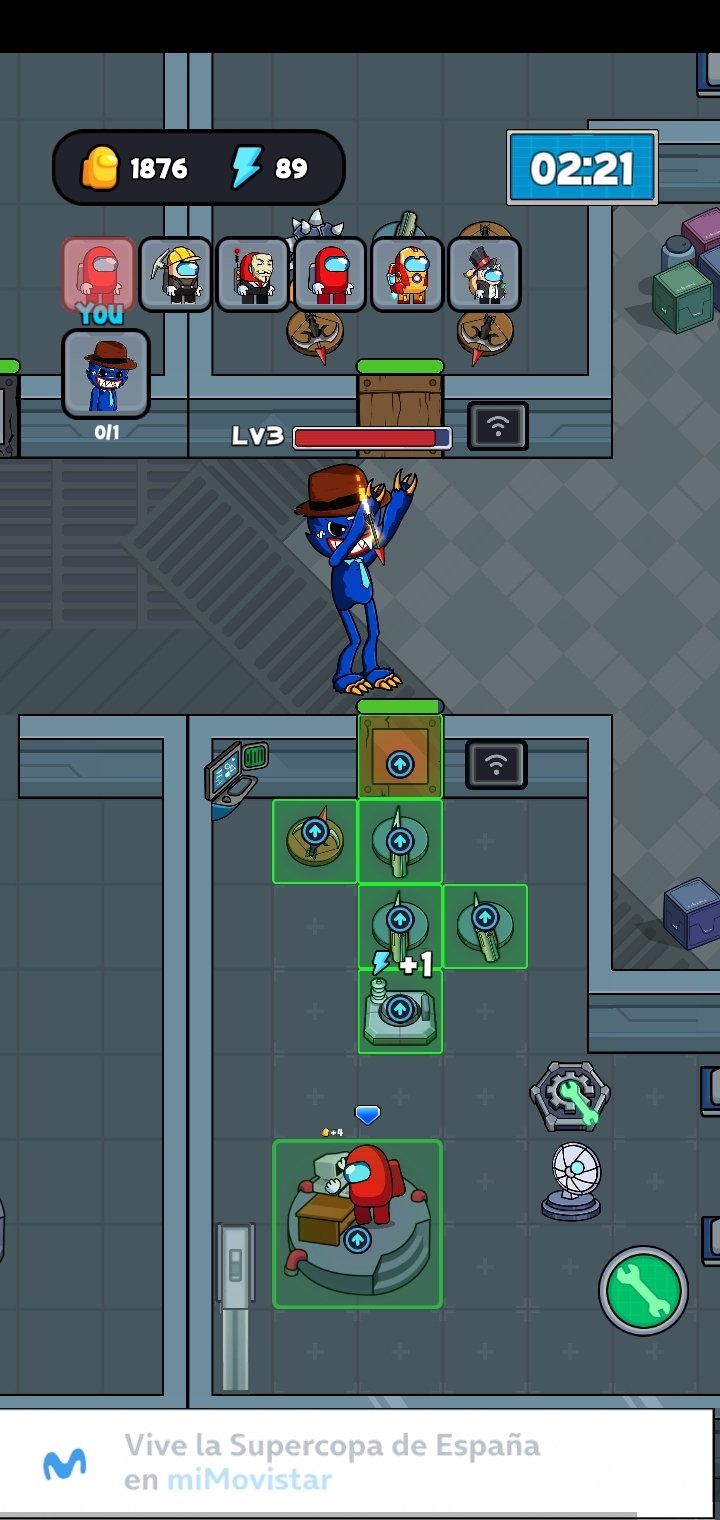Select the miner crewmate avatar
The width and height of the screenshot is (720, 1520).
point(176,275)
